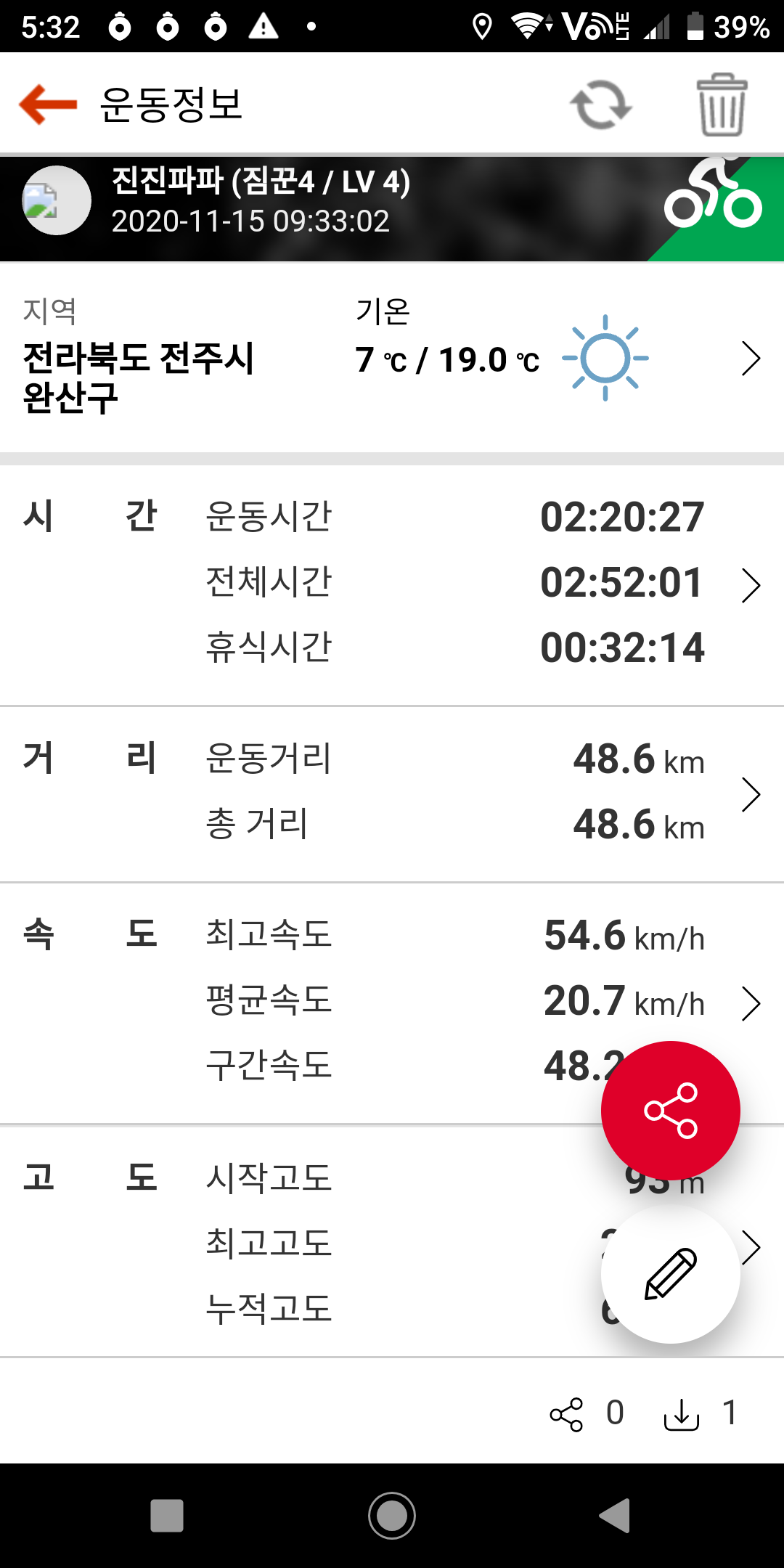
Task: Open the 고도 altitude details row
Action: coord(392,1243)
